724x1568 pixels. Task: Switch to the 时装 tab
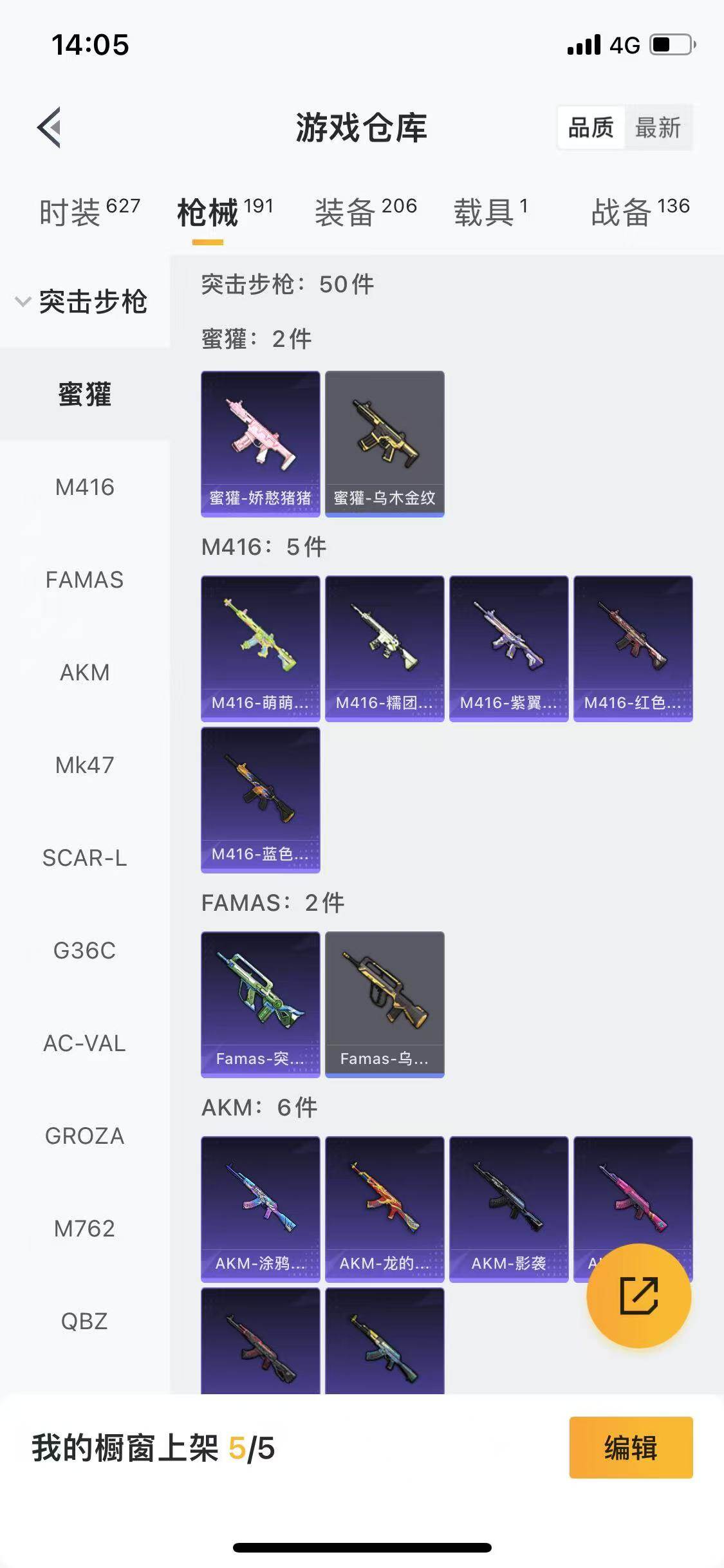[x=89, y=211]
